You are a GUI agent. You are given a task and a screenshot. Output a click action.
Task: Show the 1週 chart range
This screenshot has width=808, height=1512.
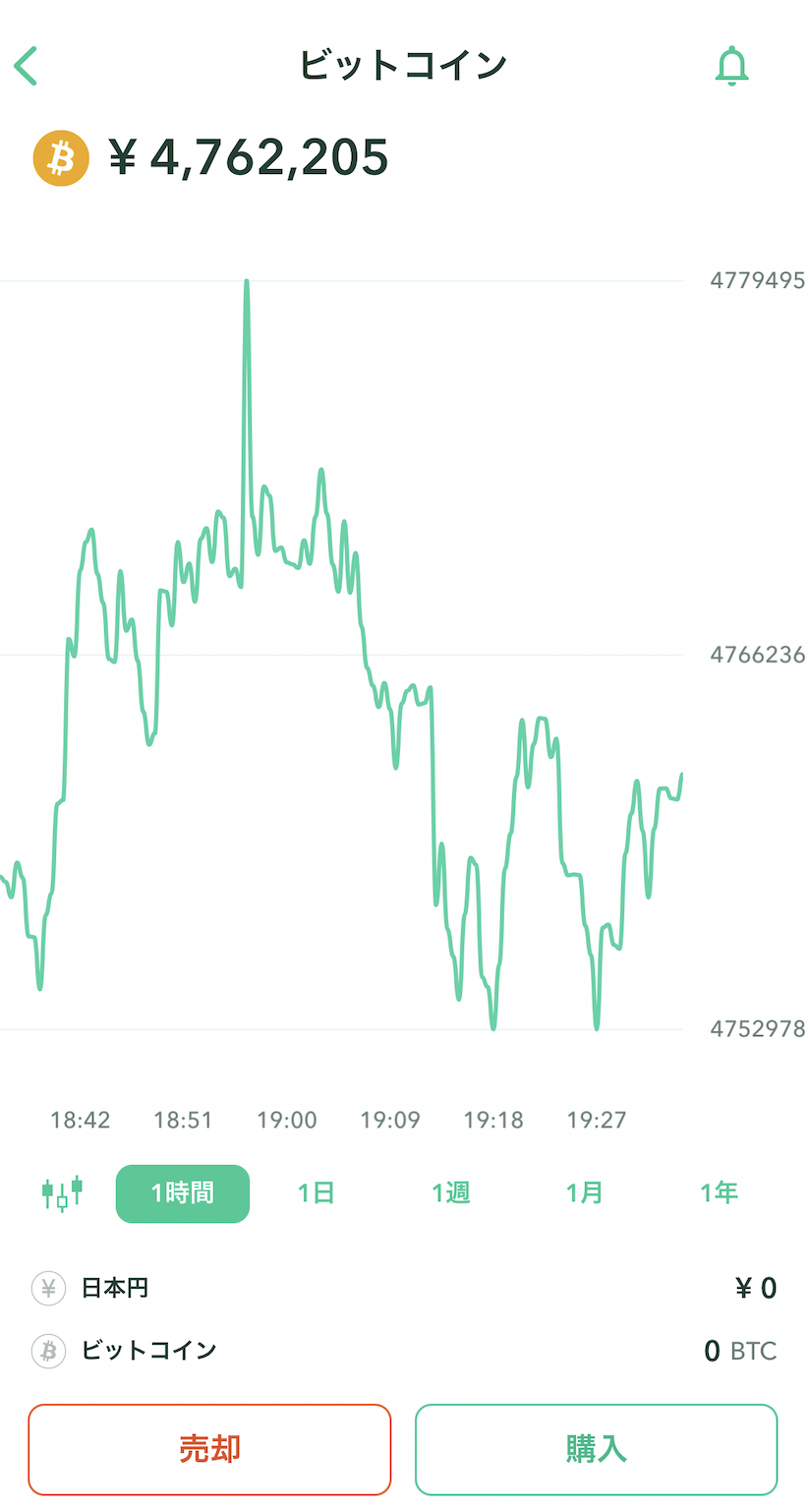(451, 1193)
